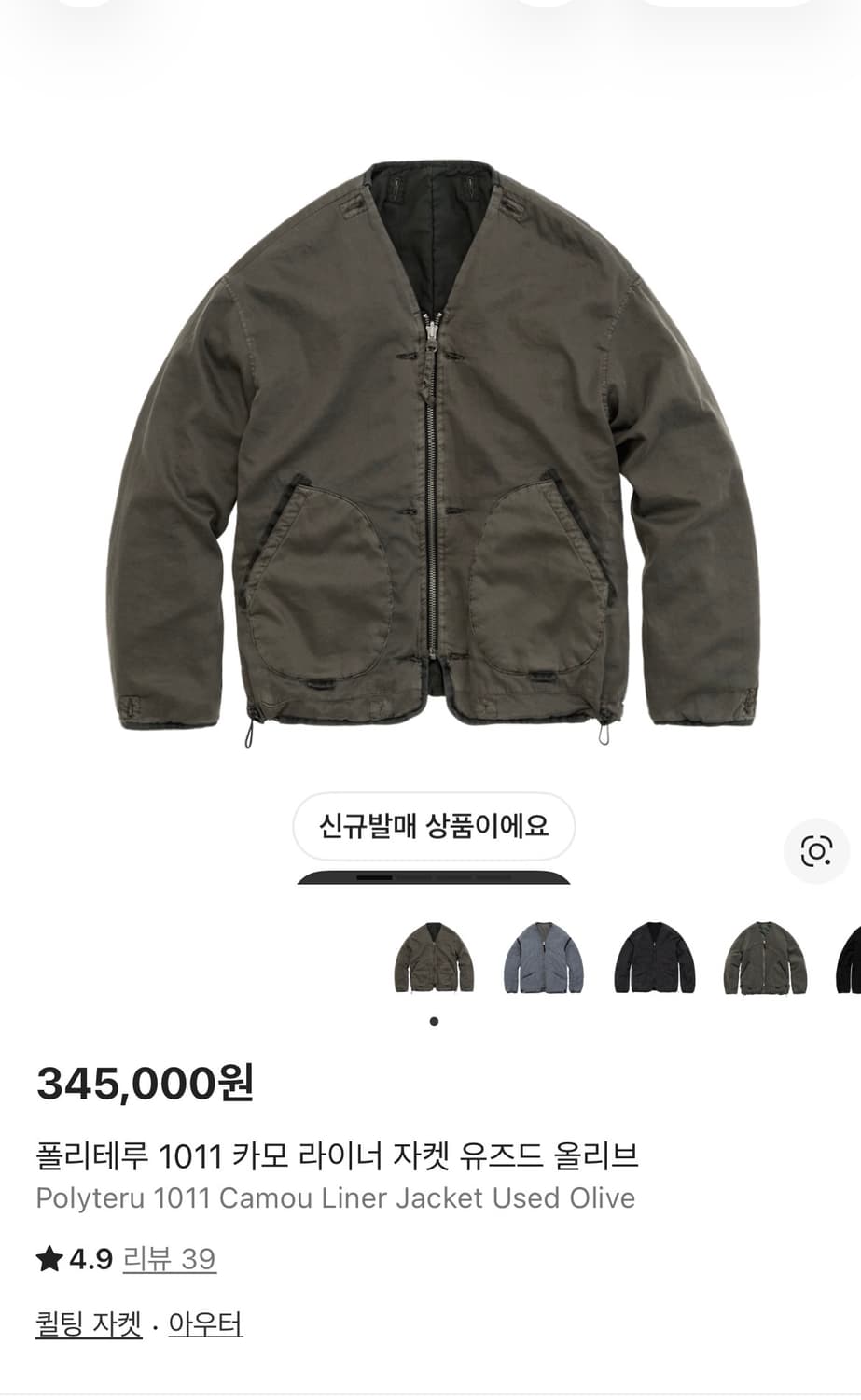Viewport: 861px width, 1400px height.
Task: Click the carousel page indicator dot
Action: (435, 1022)
